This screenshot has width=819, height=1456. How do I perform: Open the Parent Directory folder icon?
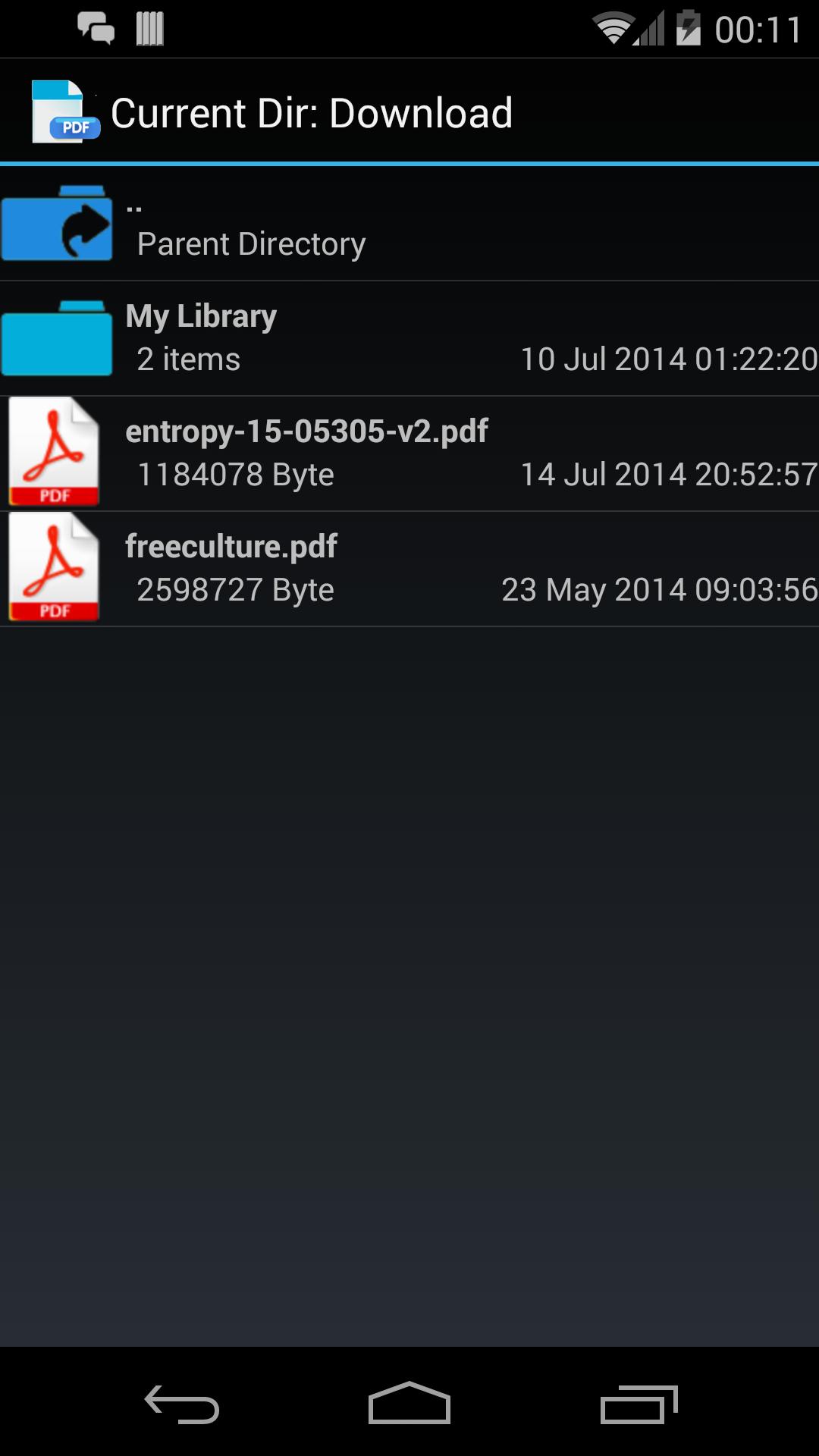57,224
